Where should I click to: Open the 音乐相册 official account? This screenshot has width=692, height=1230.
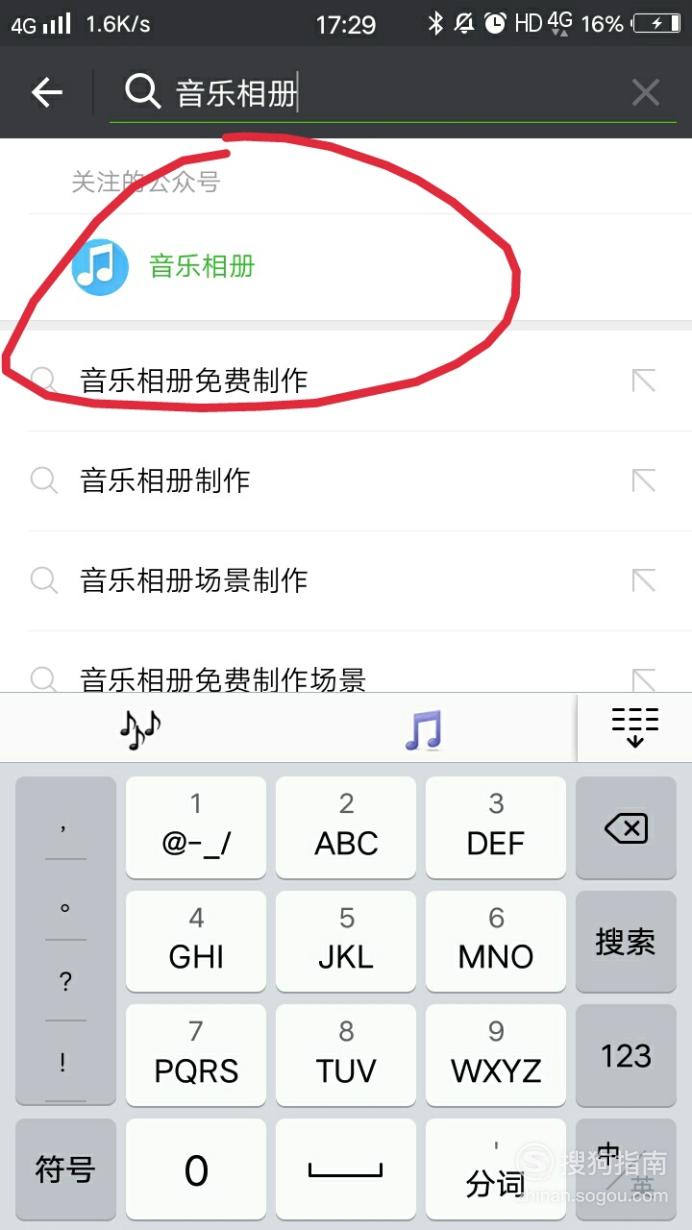click(346, 267)
